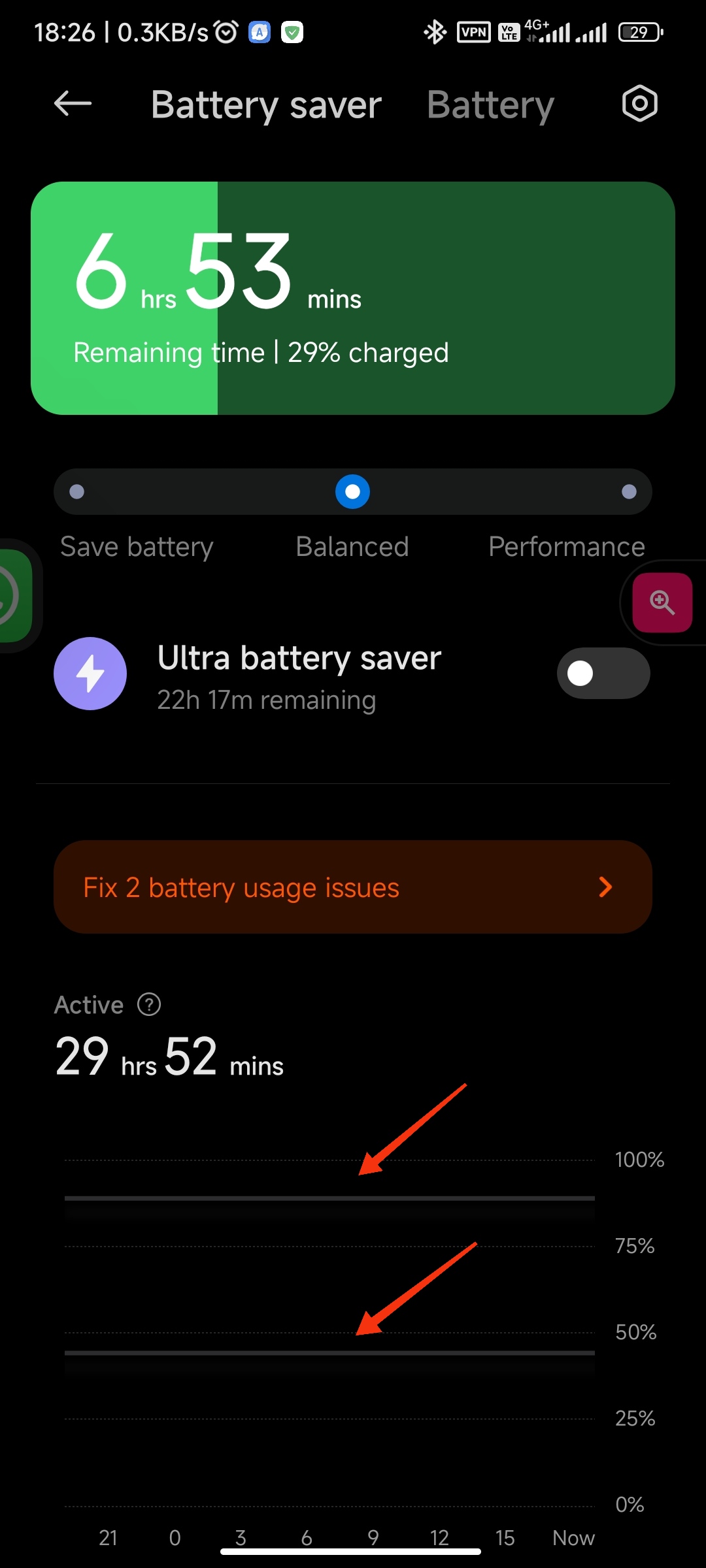Select the Performance mode
This screenshot has width=706, height=1568.
(629, 491)
